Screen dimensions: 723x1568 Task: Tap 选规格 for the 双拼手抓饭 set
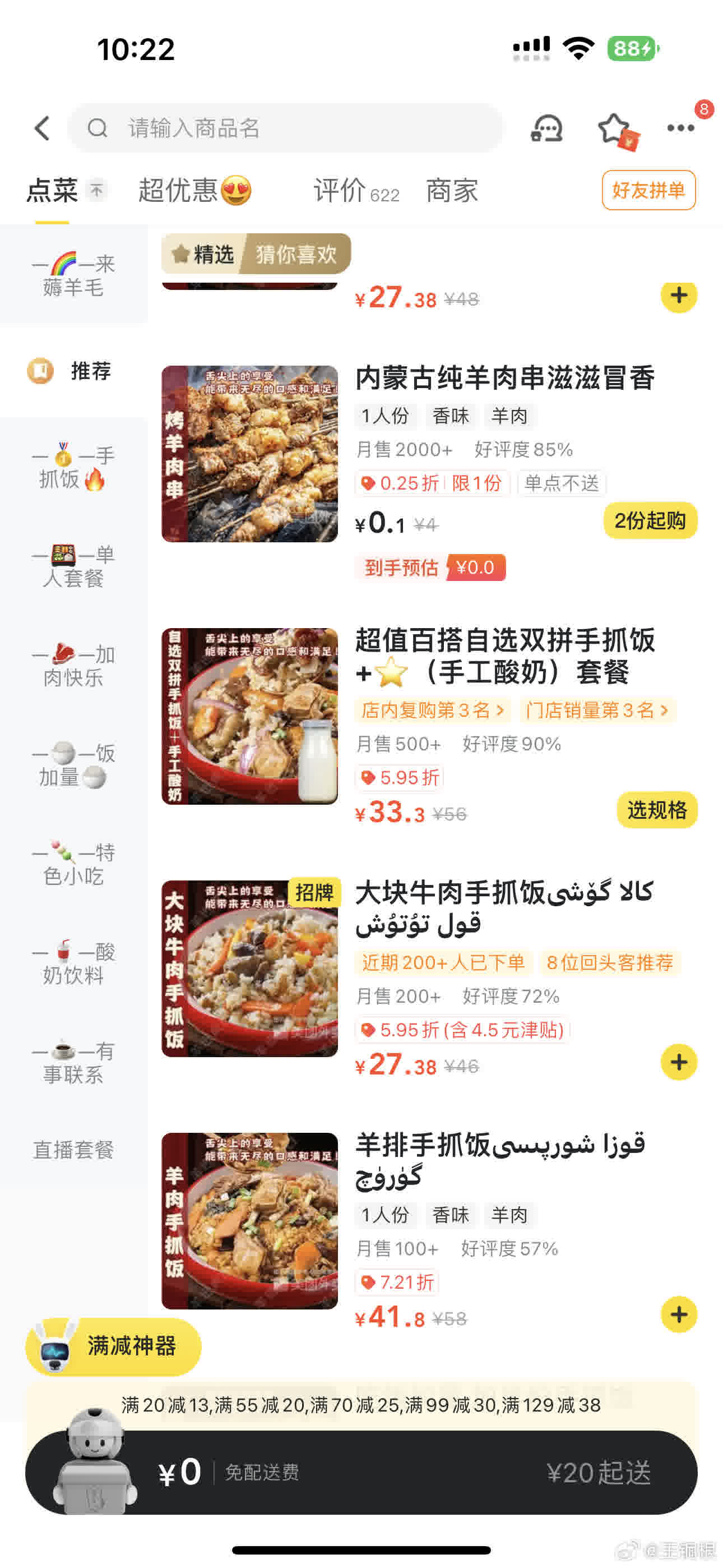[x=657, y=810]
